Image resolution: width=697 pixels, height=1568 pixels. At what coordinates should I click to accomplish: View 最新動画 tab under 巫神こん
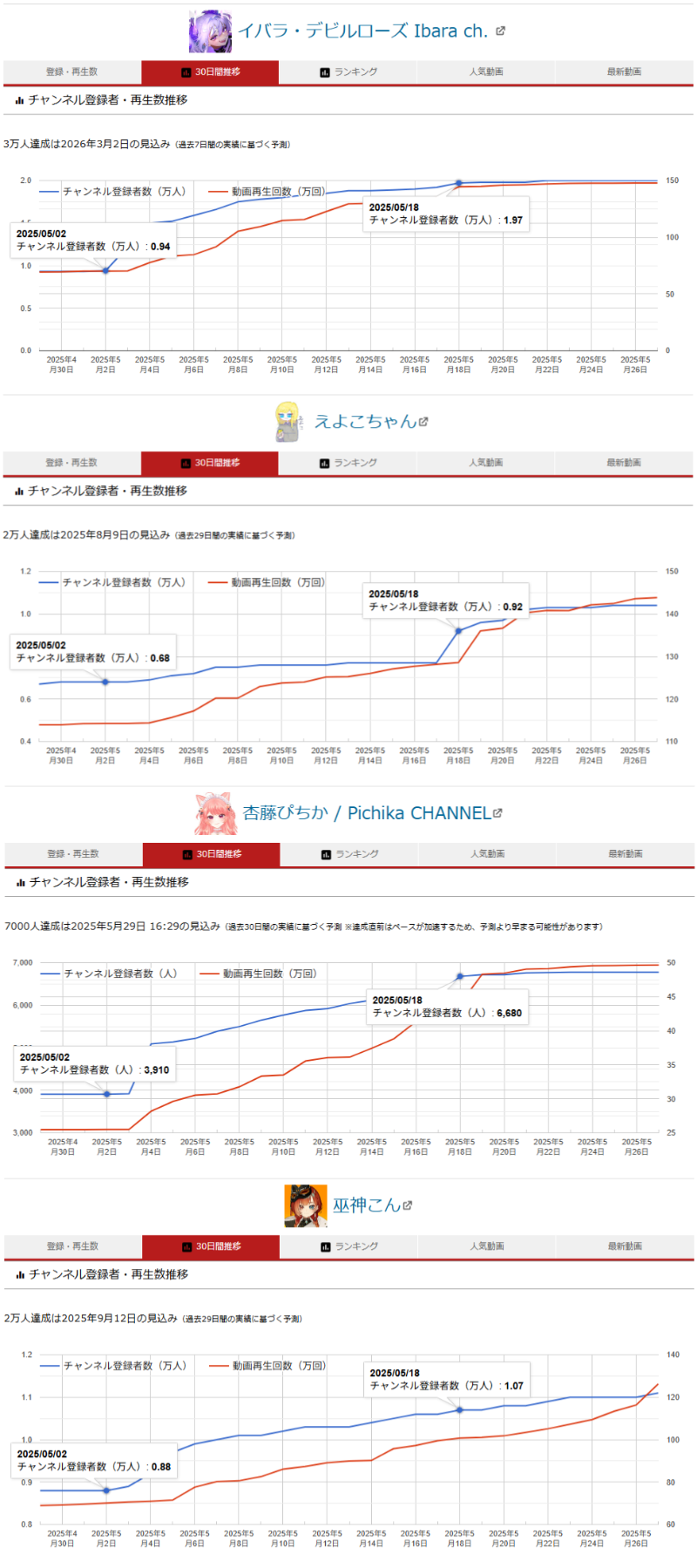tap(626, 1246)
